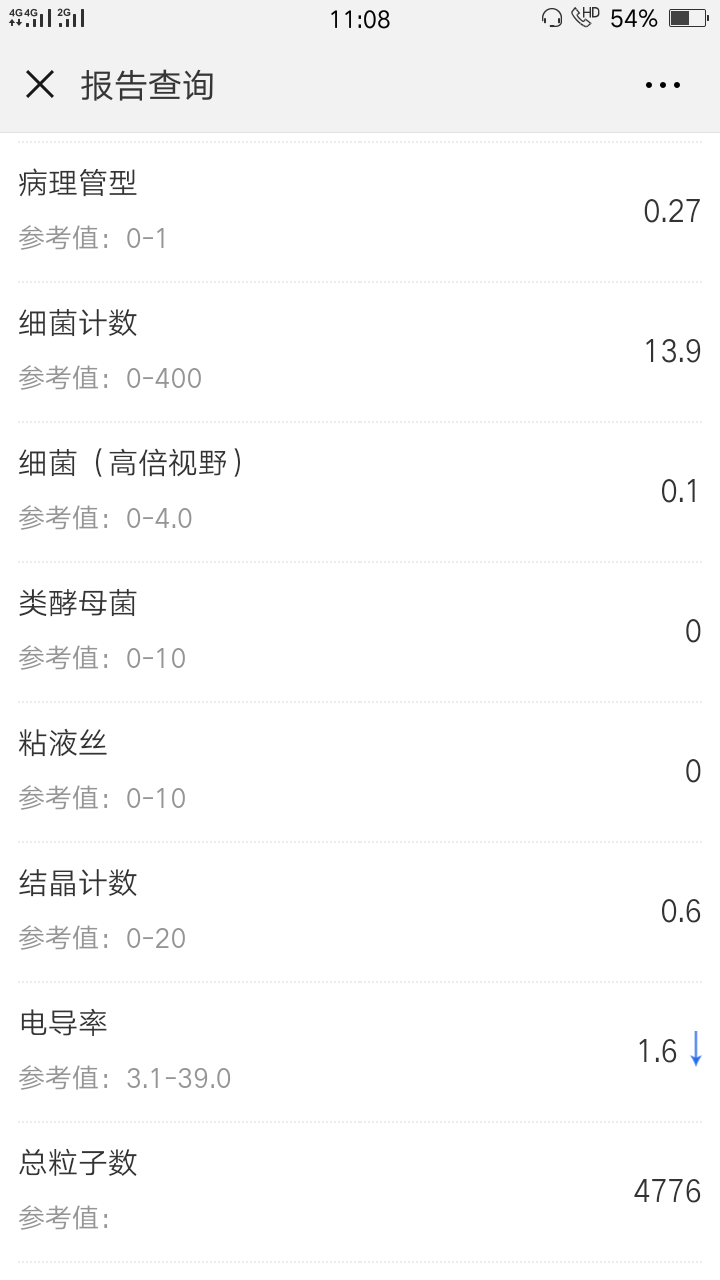Select the 病理管型 result row
Viewport: 720px width, 1280px height.
[360, 210]
